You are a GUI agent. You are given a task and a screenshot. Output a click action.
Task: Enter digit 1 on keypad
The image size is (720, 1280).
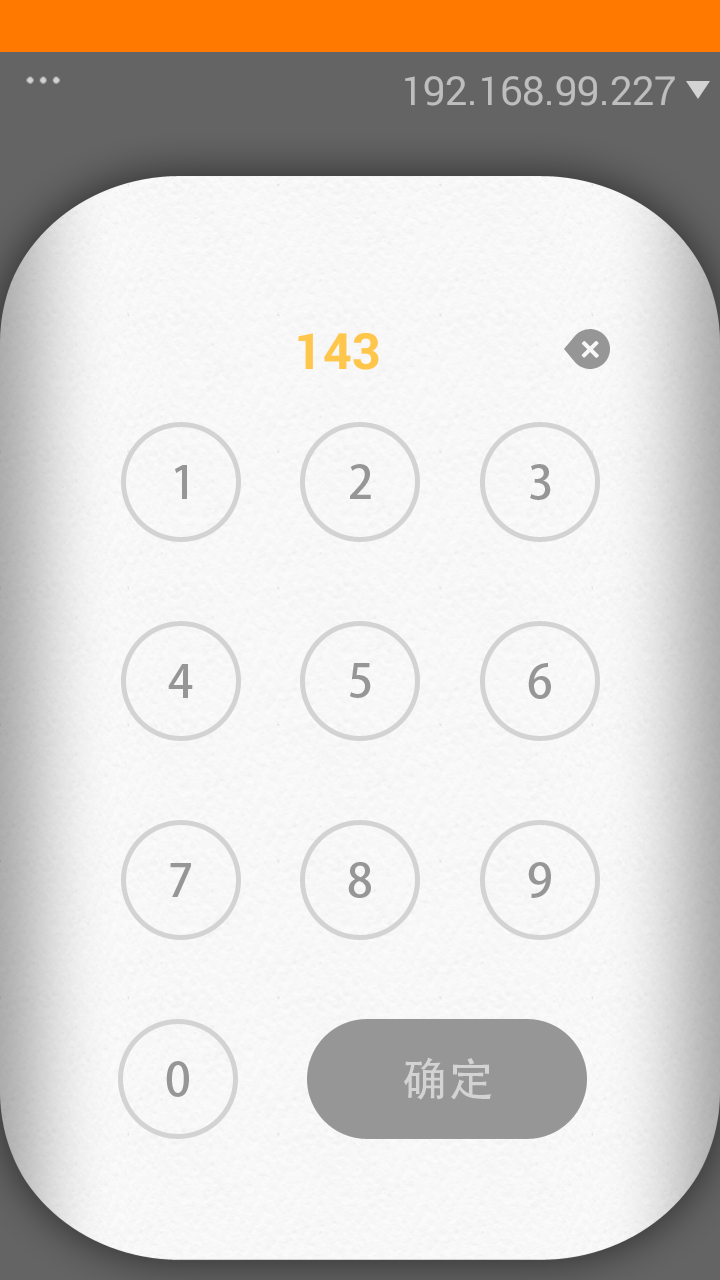181,482
